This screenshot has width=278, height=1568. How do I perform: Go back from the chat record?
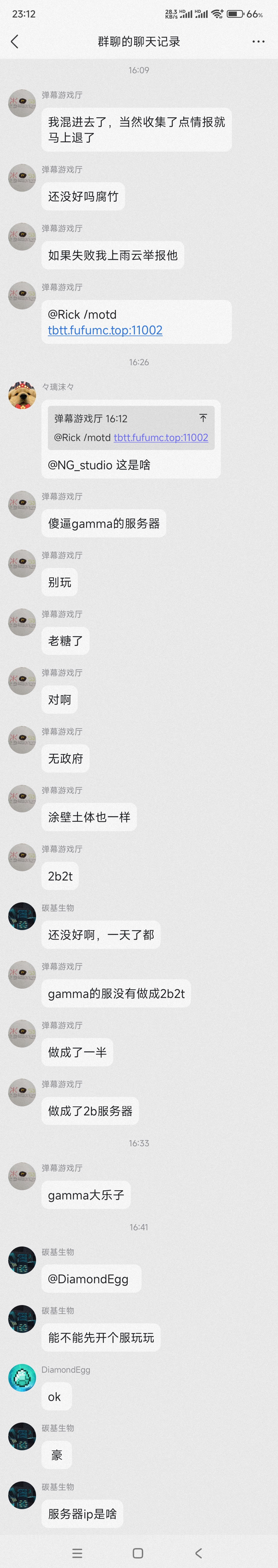tap(15, 41)
